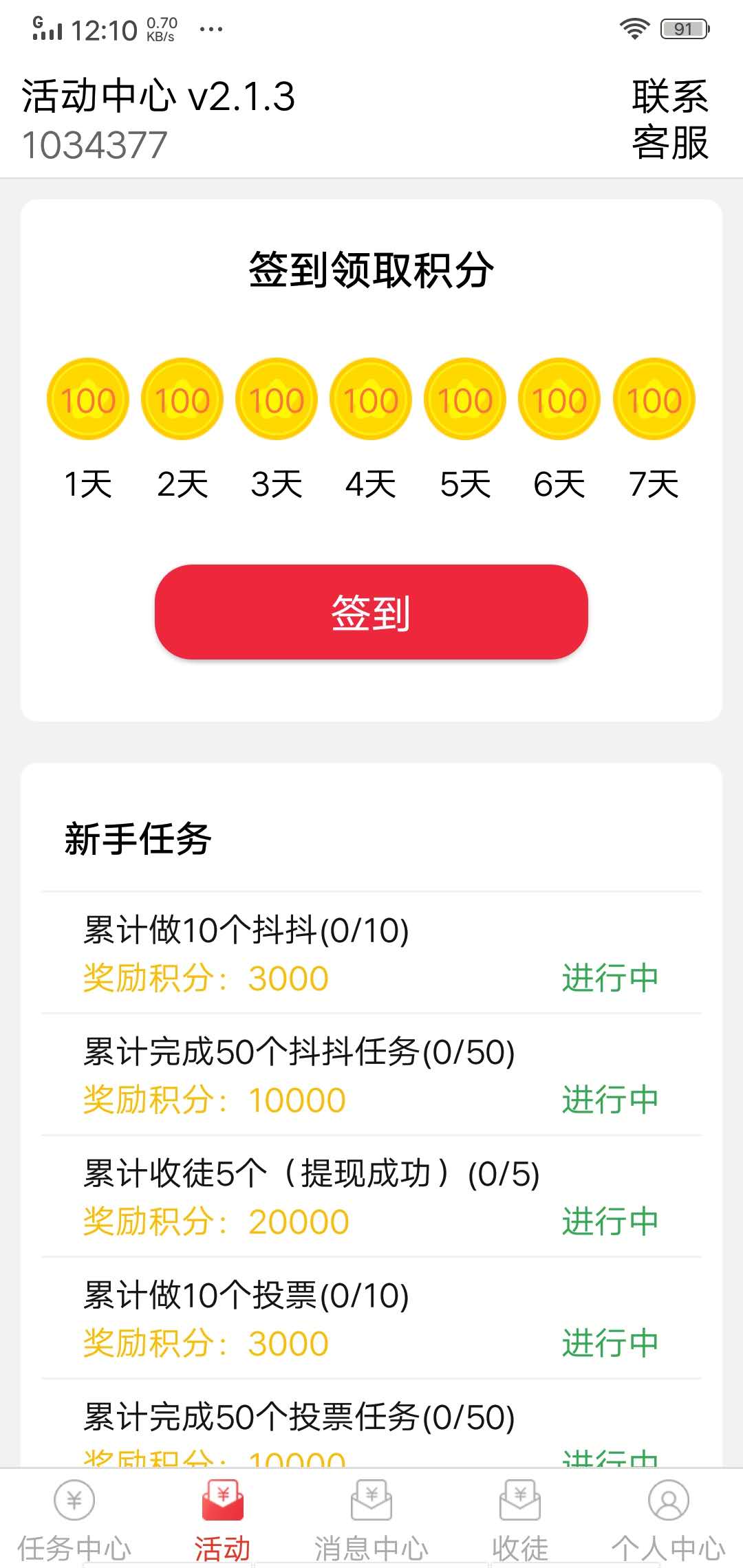Screen dimensions: 743x1568
Task: Switch to the 消息中心 tab
Action: pos(371,1545)
